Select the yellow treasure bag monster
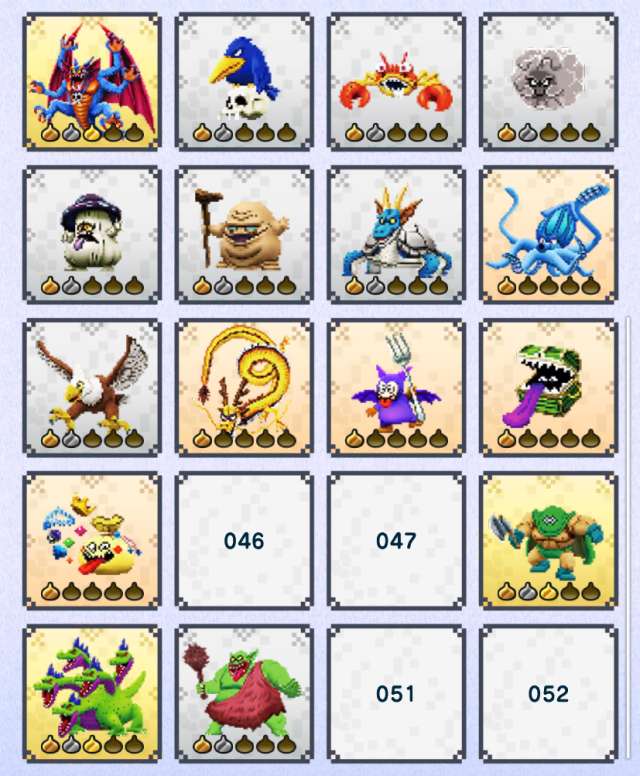 [x=92, y=540]
